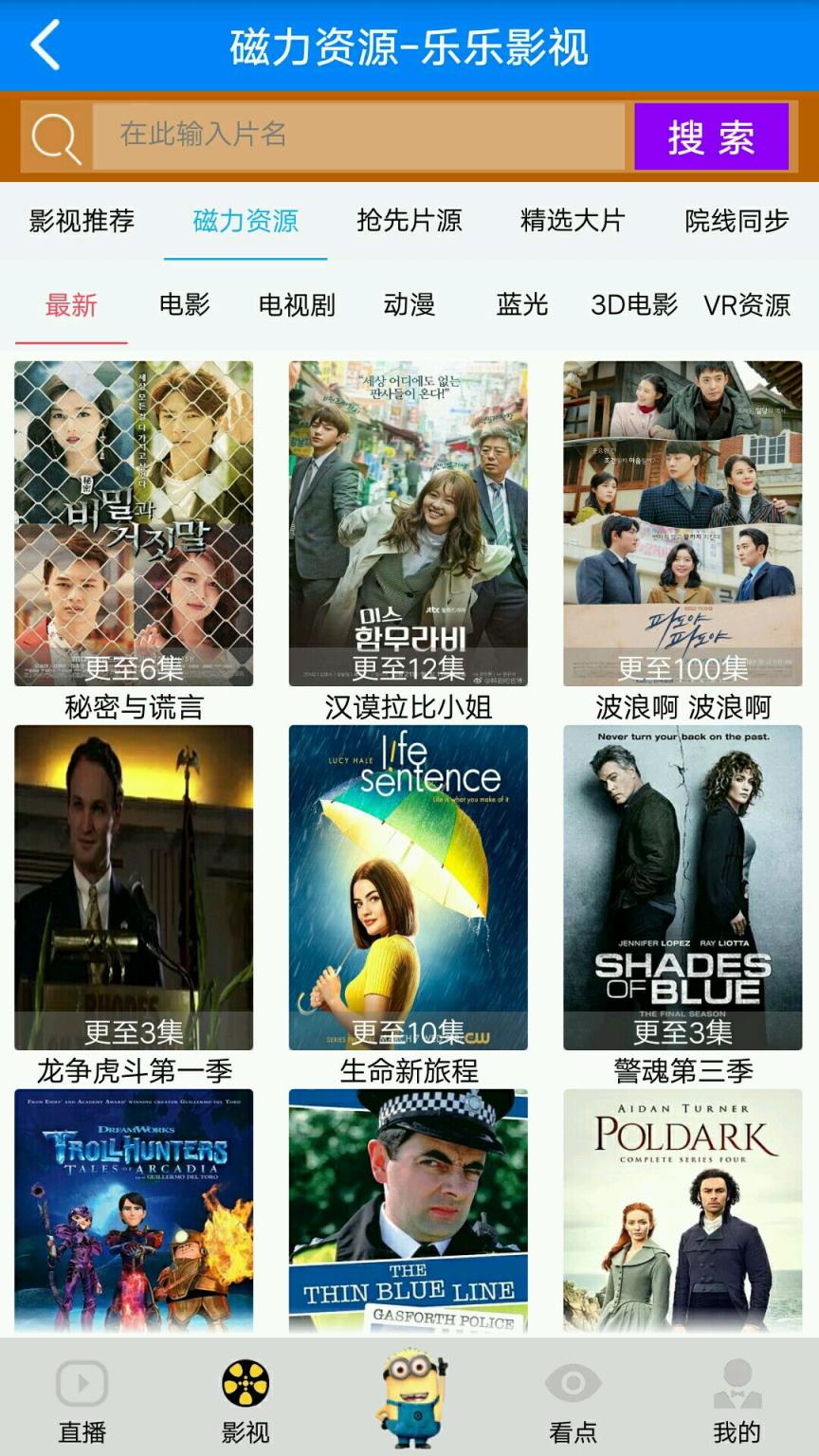Select the 影视 (Movies) film reel icon
The image size is (819, 1456).
[246, 1384]
